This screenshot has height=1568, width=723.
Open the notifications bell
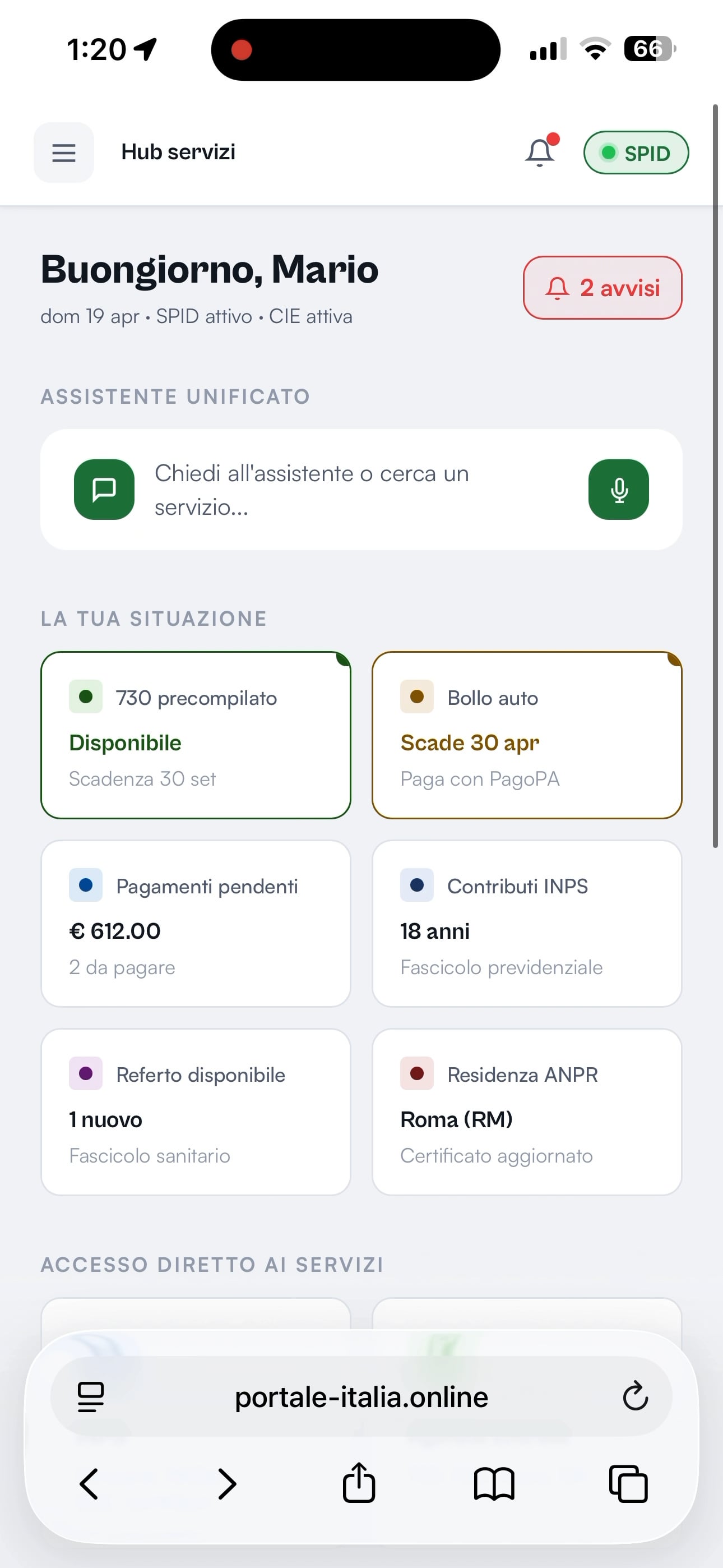tap(540, 152)
